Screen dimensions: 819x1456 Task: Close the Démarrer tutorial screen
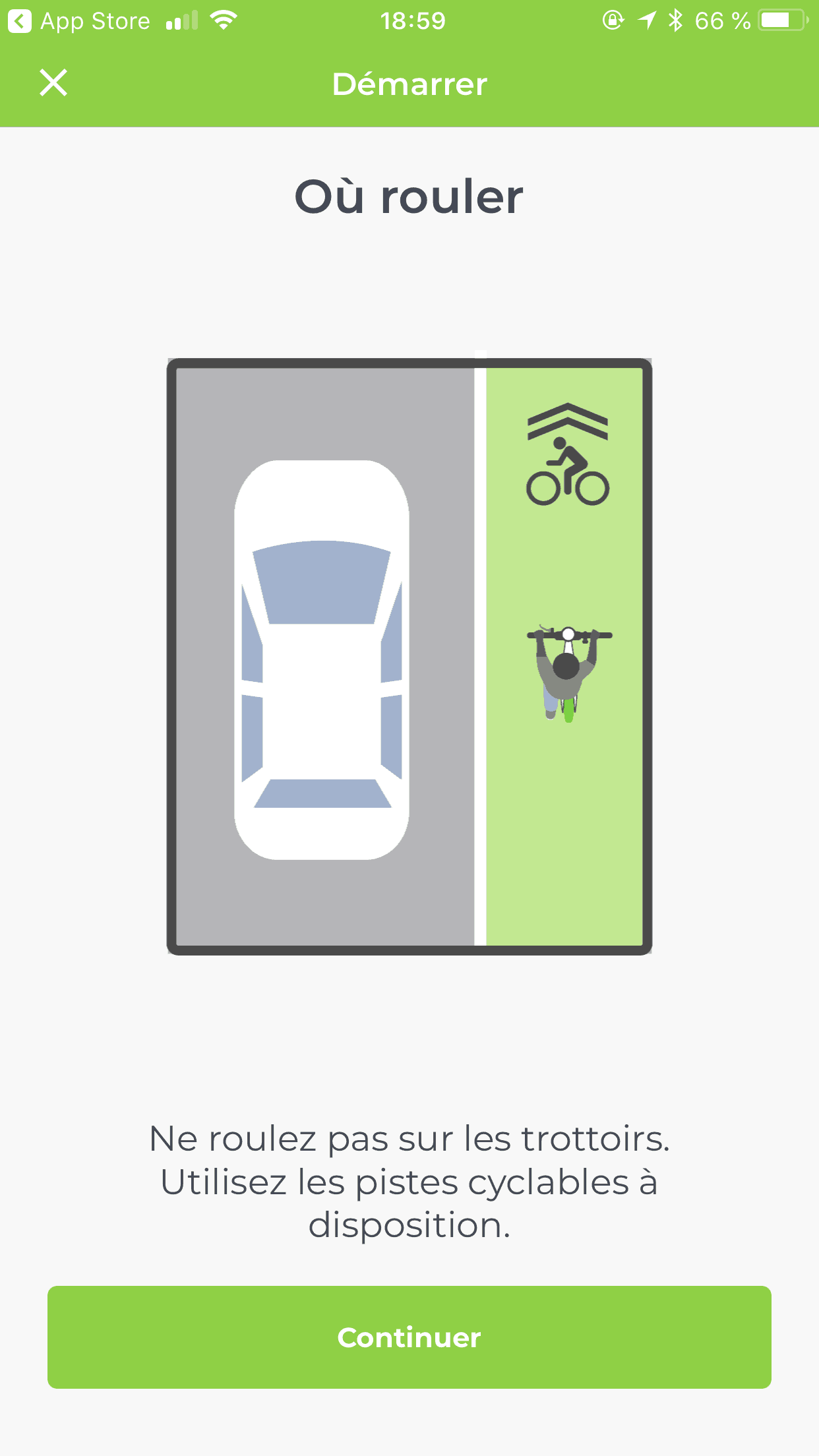53,83
